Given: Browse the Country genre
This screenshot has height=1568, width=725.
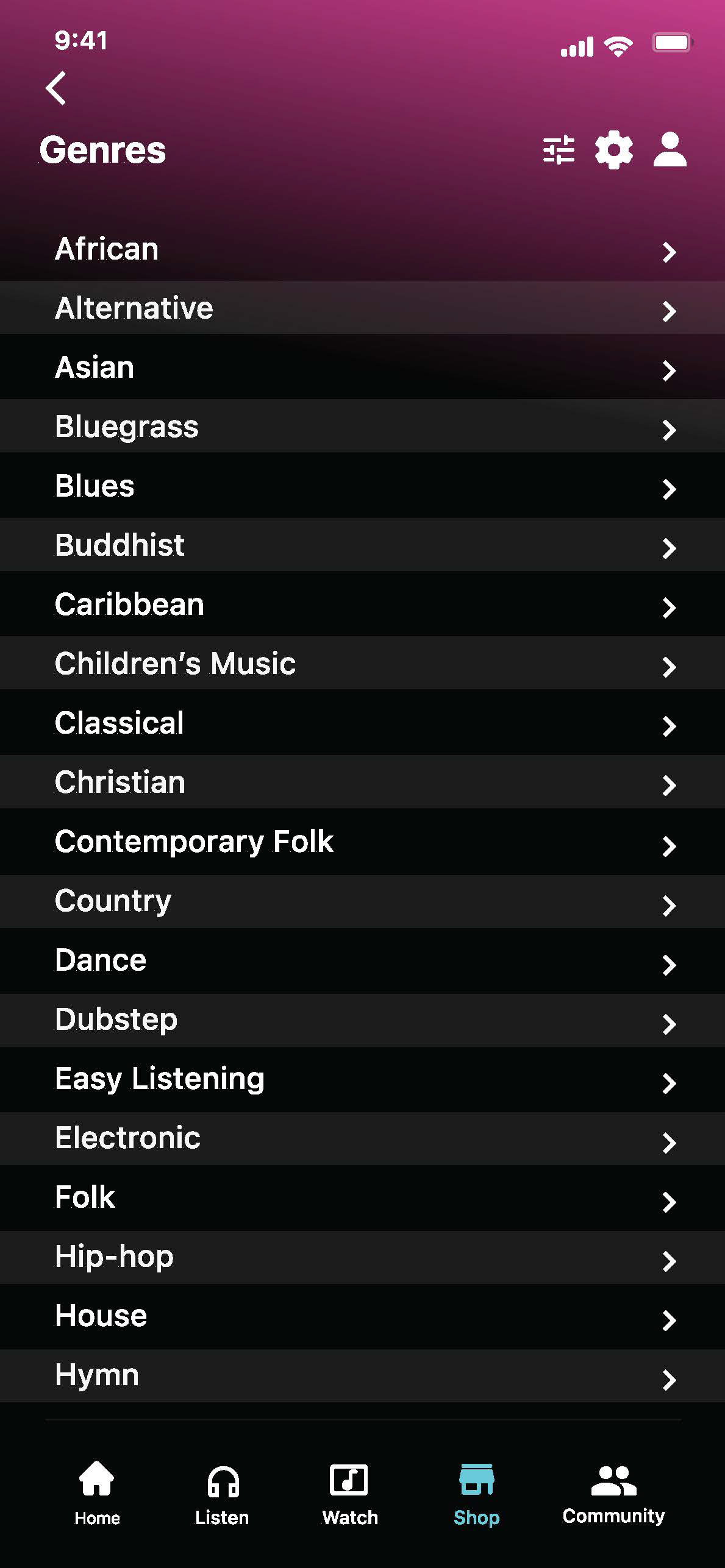Looking at the screenshot, I should 362,902.
